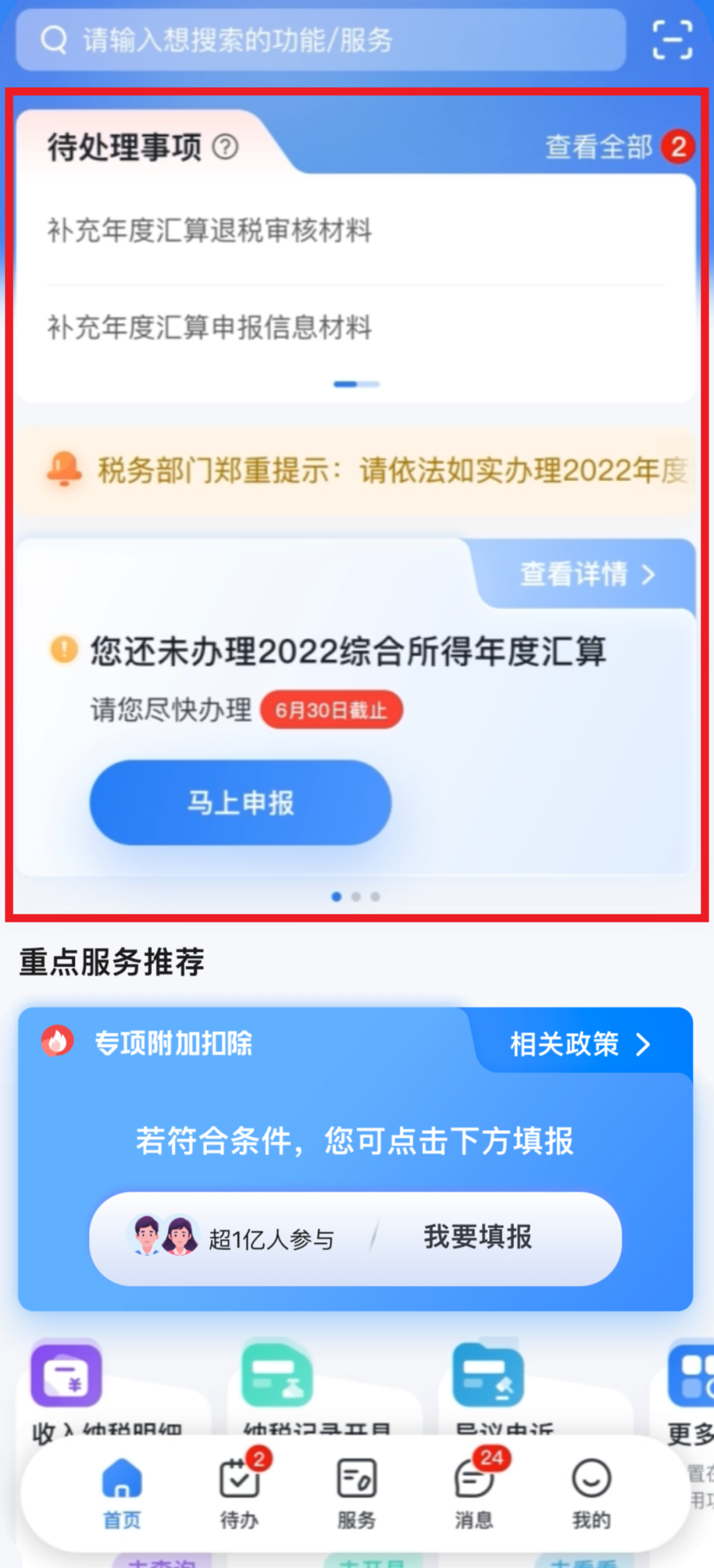714x1568 pixels.
Task: Open the scan icon beside the search bar
Action: tap(672, 40)
